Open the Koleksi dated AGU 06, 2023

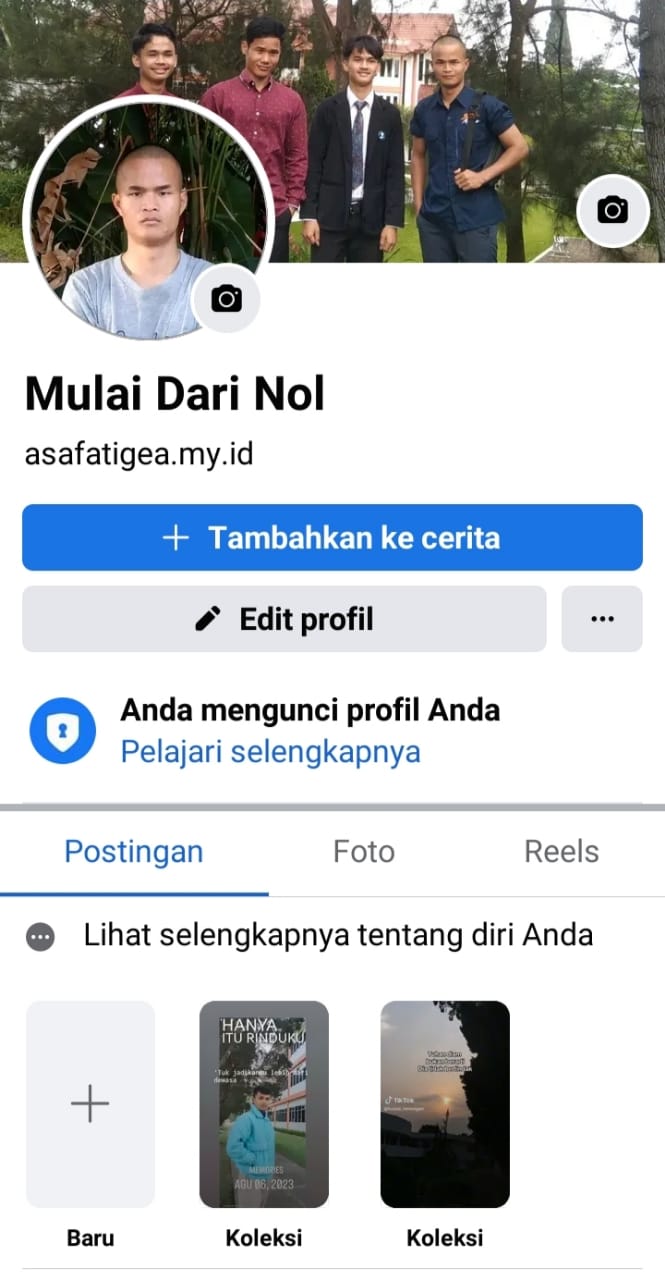pyautogui.click(x=264, y=1104)
